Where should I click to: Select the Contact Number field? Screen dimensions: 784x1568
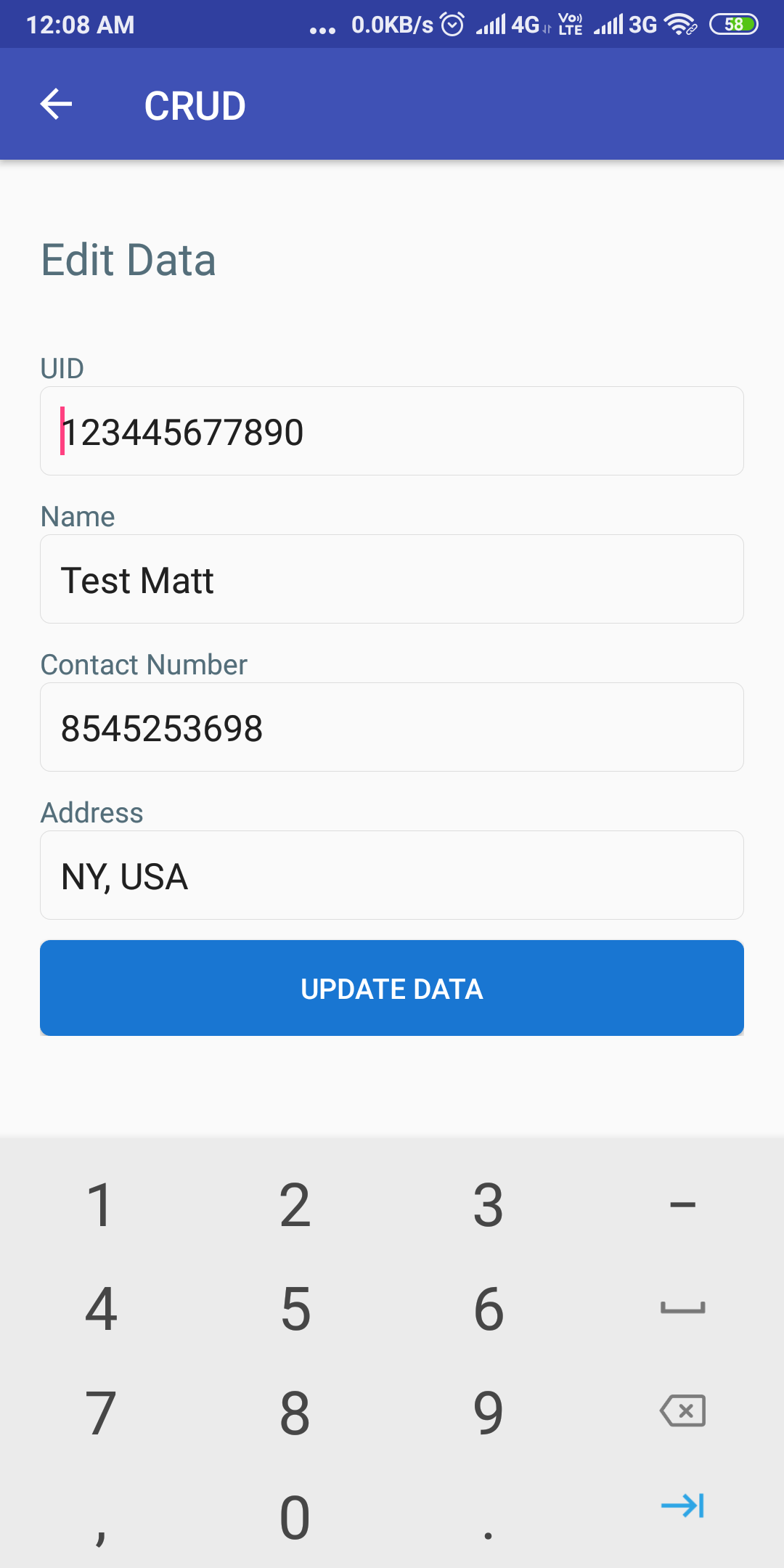(x=392, y=727)
